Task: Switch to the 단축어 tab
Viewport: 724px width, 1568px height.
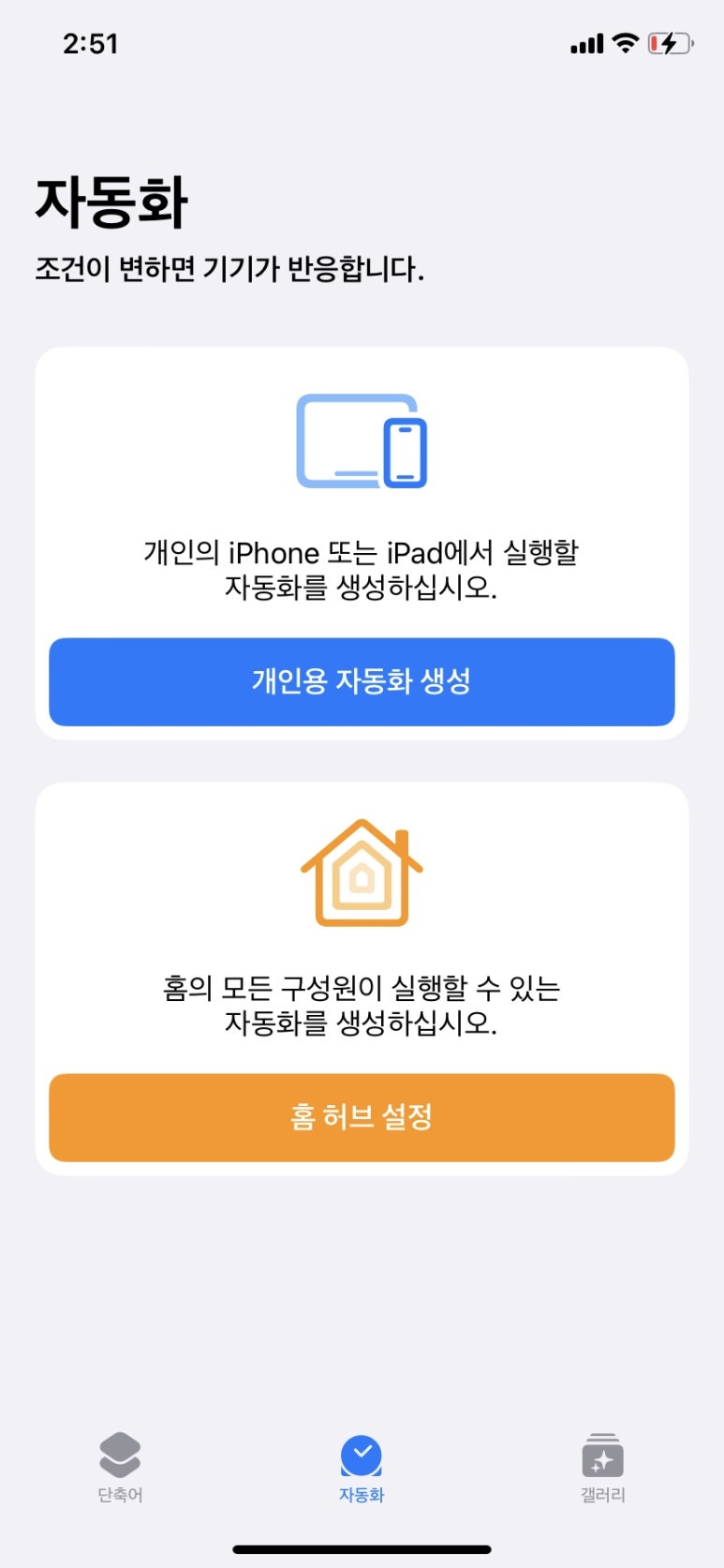Action: tap(120, 1468)
